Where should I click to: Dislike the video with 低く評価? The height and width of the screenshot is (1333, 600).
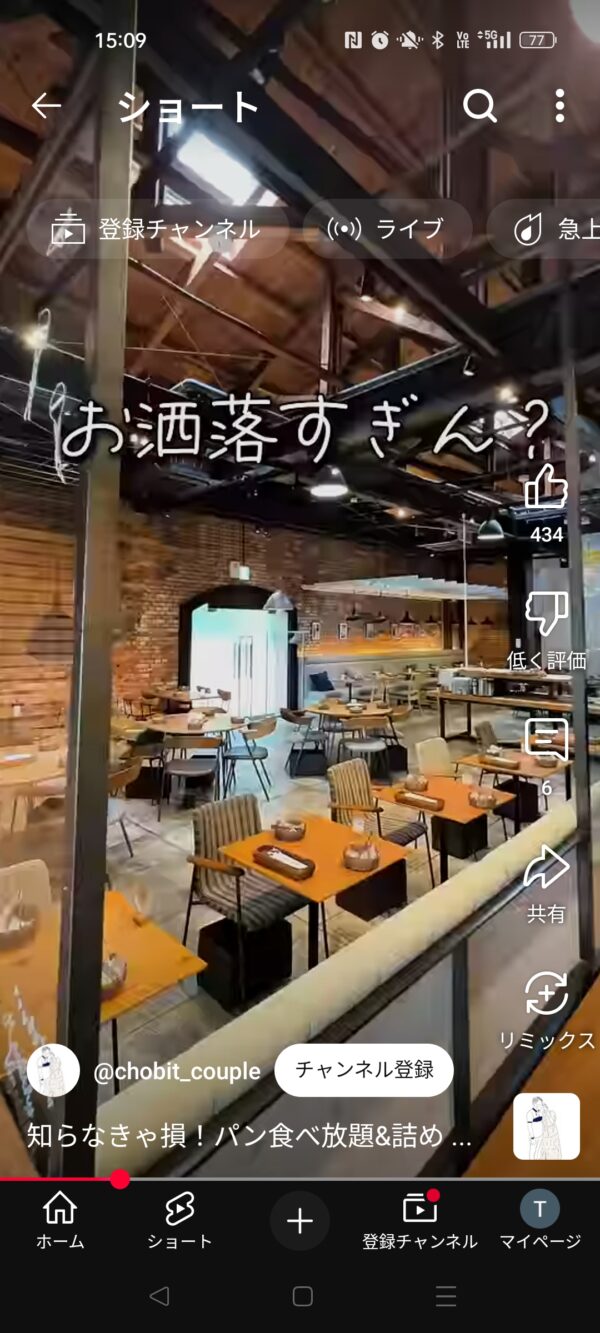click(x=546, y=615)
